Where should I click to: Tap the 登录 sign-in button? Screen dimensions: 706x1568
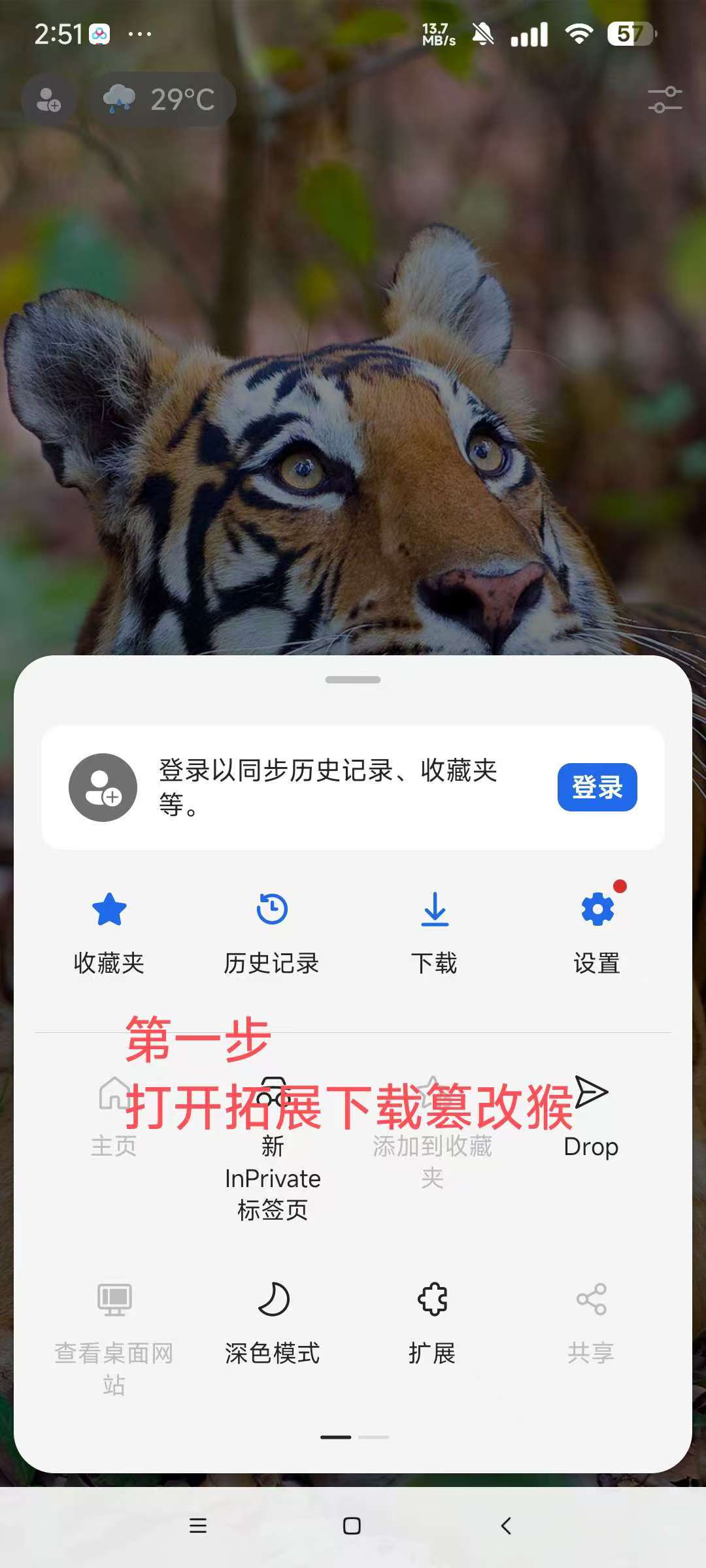pos(597,787)
